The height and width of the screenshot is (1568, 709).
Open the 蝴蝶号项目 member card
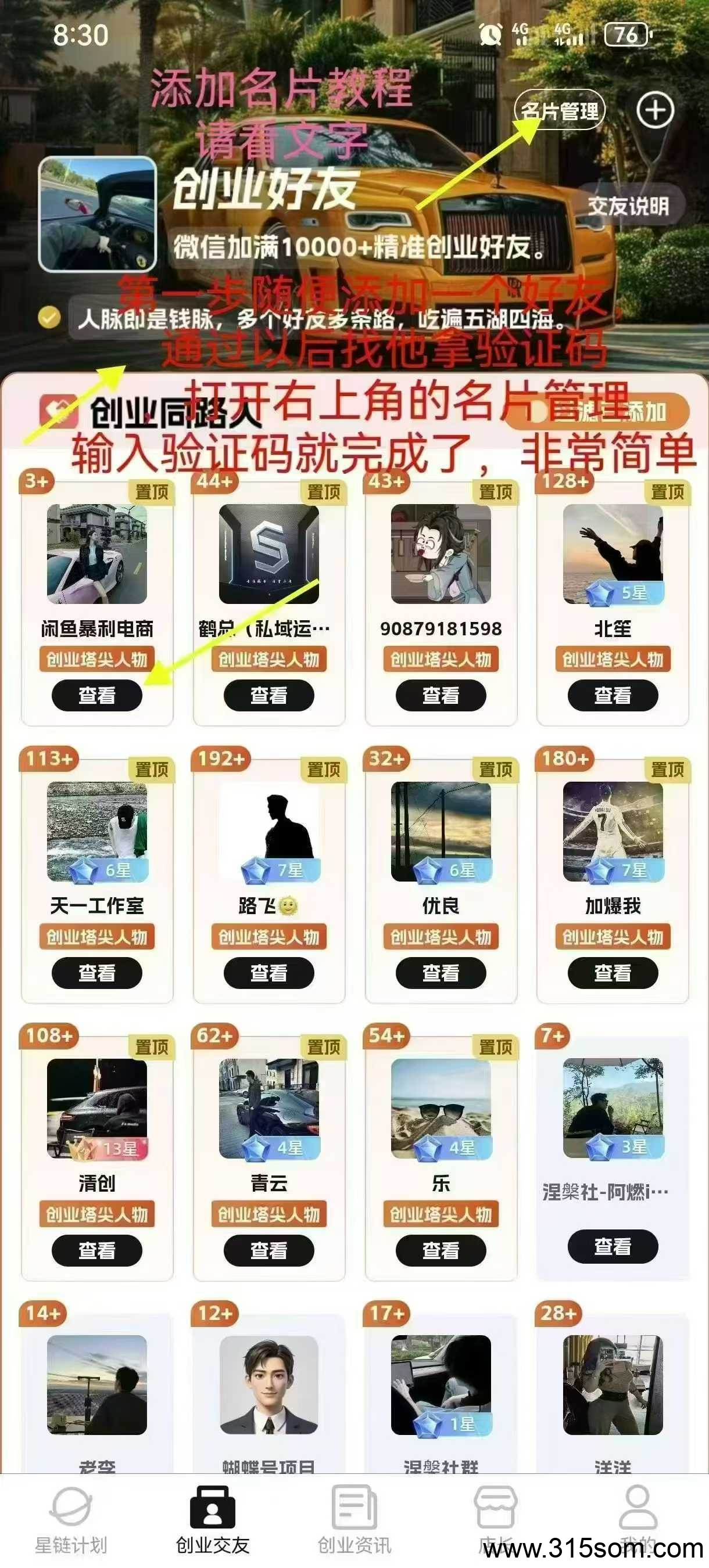pyautogui.click(x=268, y=1394)
